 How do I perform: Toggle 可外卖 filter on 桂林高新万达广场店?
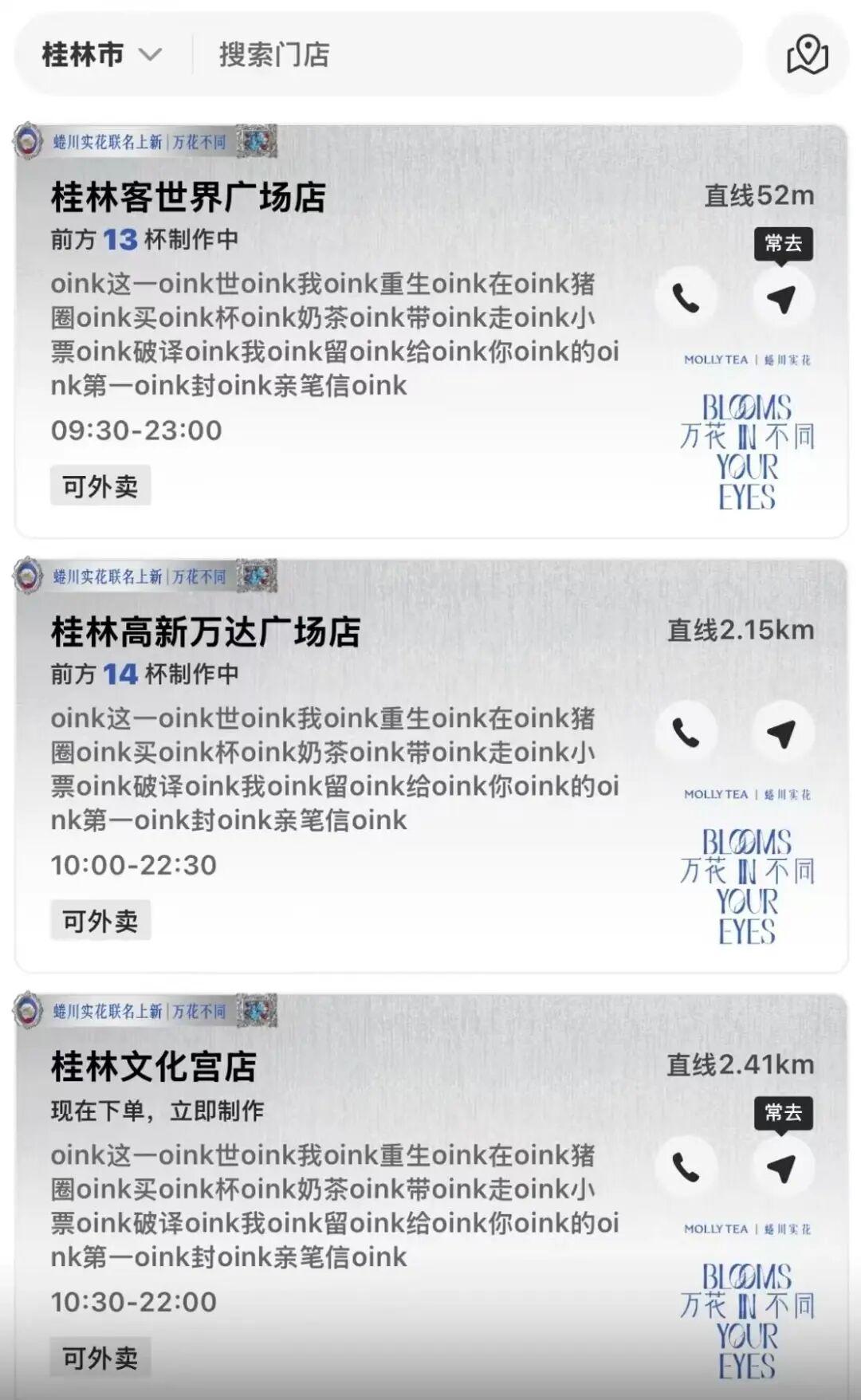(x=100, y=921)
